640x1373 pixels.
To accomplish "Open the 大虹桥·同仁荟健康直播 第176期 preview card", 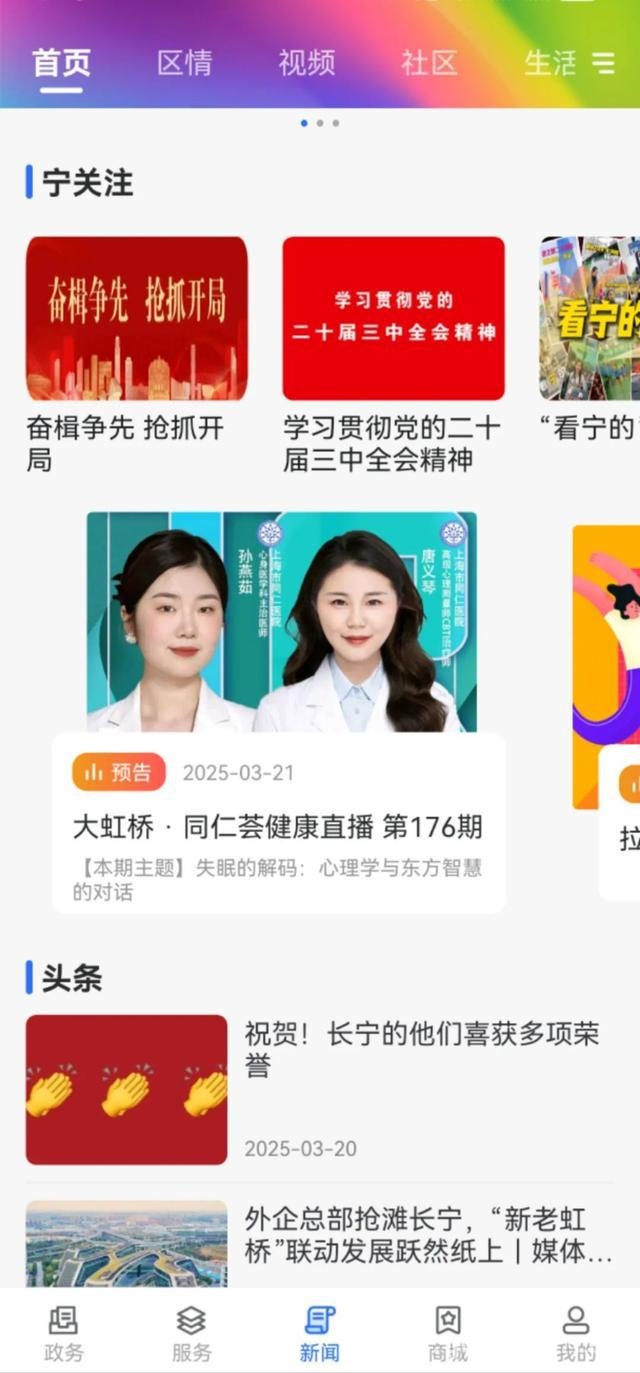I will pyautogui.click(x=278, y=826).
